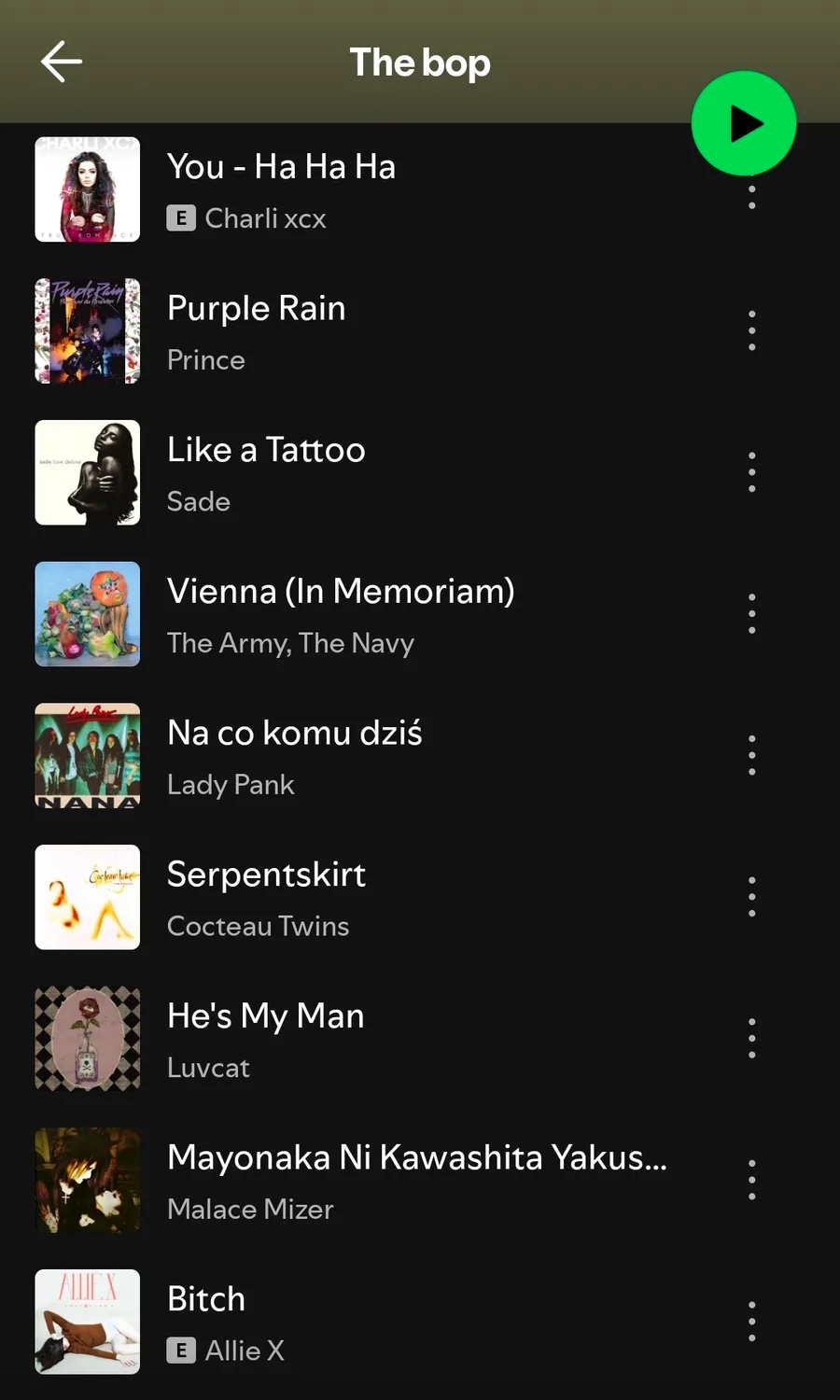Open more options for the Malace Mizer song
This screenshot has height=1400, width=840.
coord(751,1181)
